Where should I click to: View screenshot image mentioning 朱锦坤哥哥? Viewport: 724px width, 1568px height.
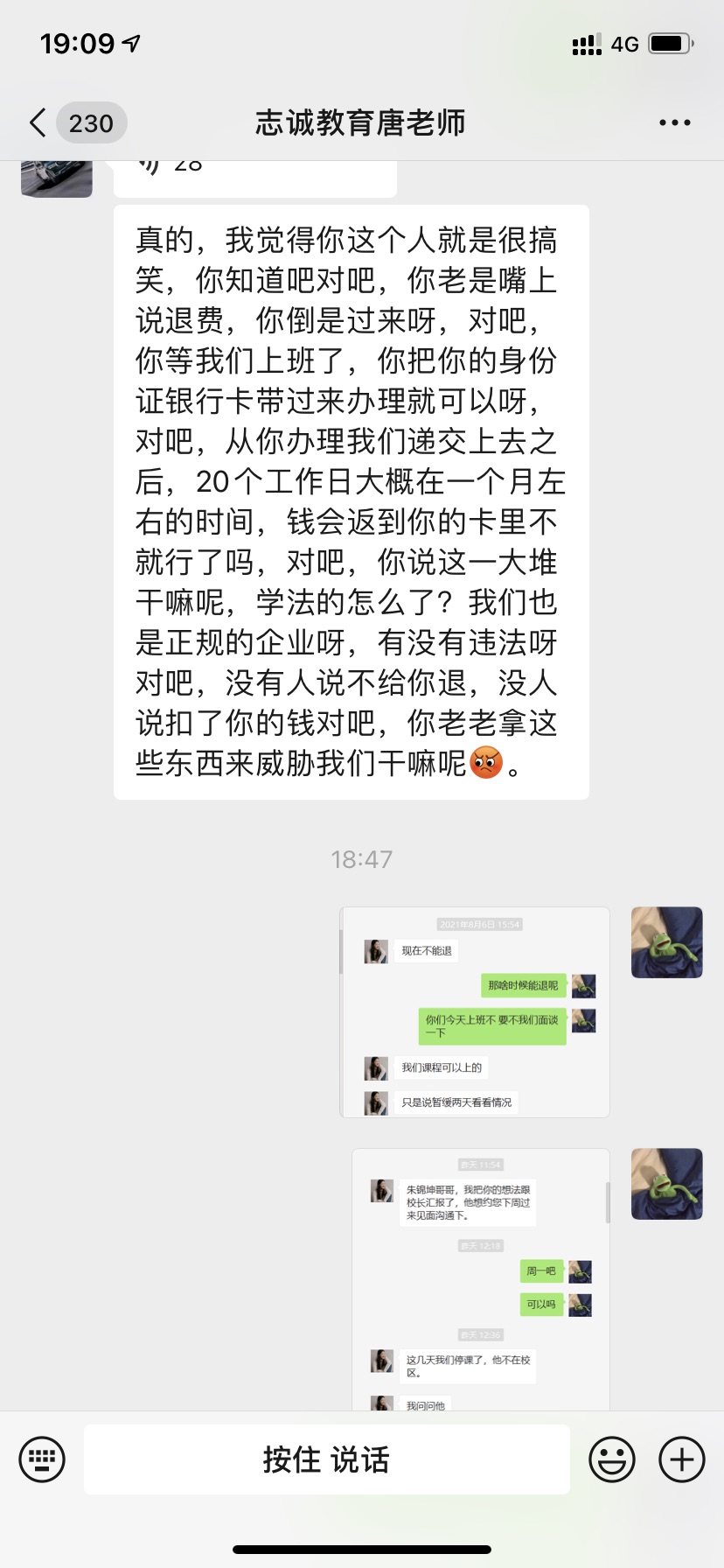(x=480, y=1278)
